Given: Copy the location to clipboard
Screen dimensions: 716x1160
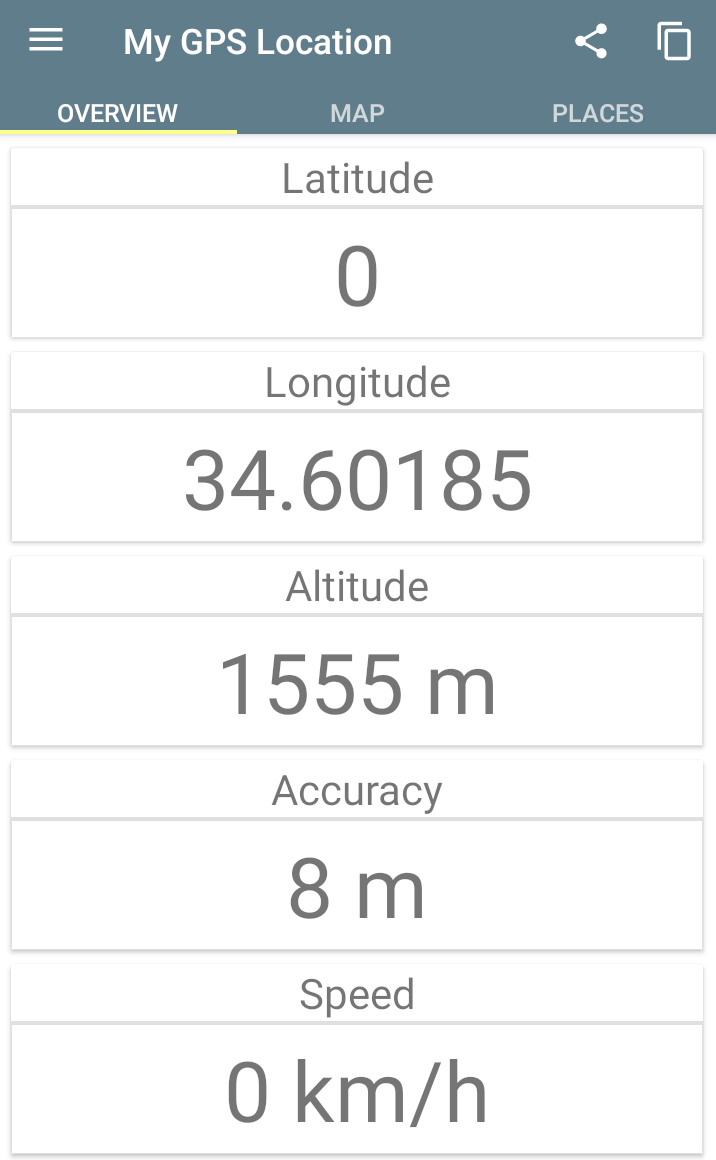Looking at the screenshot, I should [674, 42].
